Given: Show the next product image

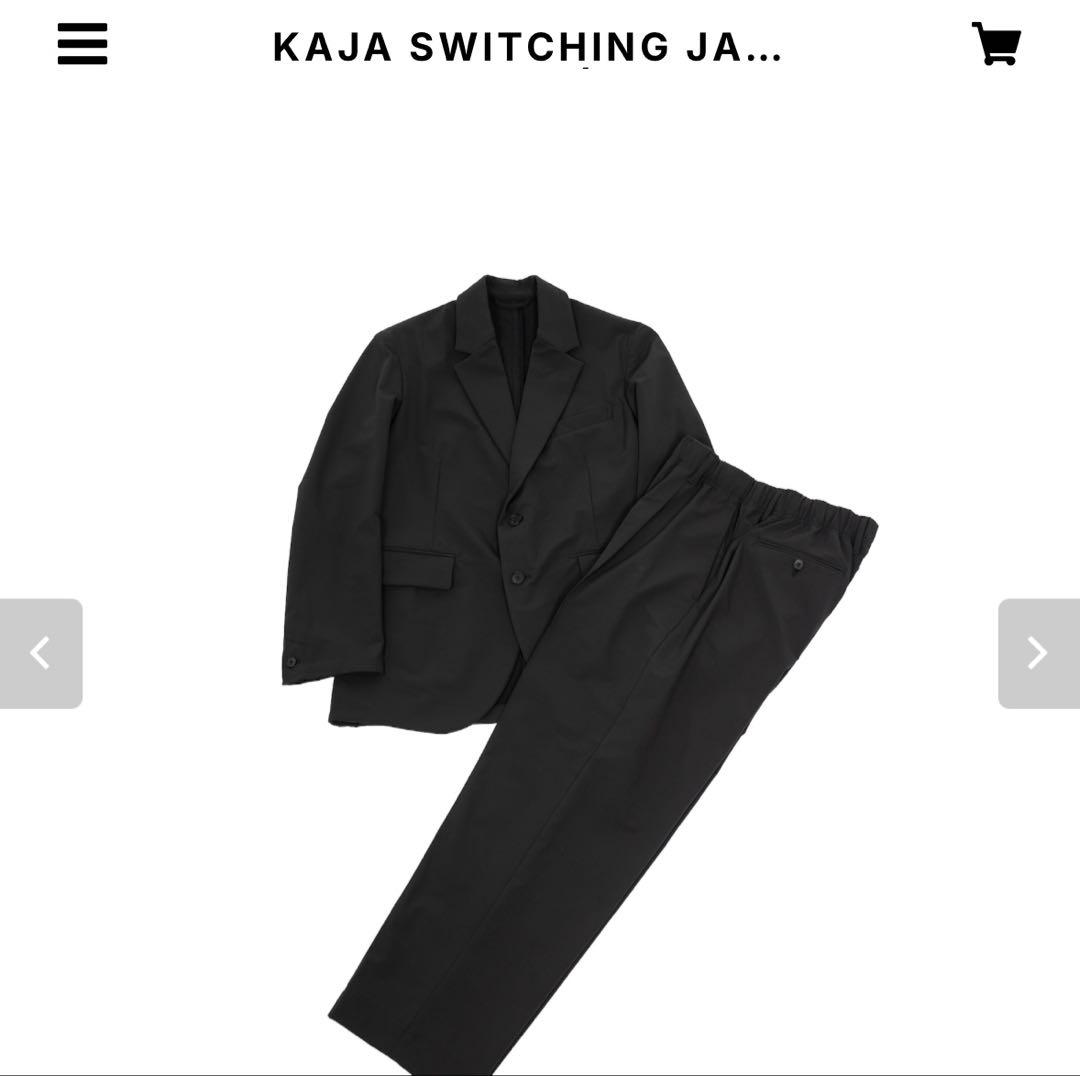Looking at the screenshot, I should (1039, 653).
